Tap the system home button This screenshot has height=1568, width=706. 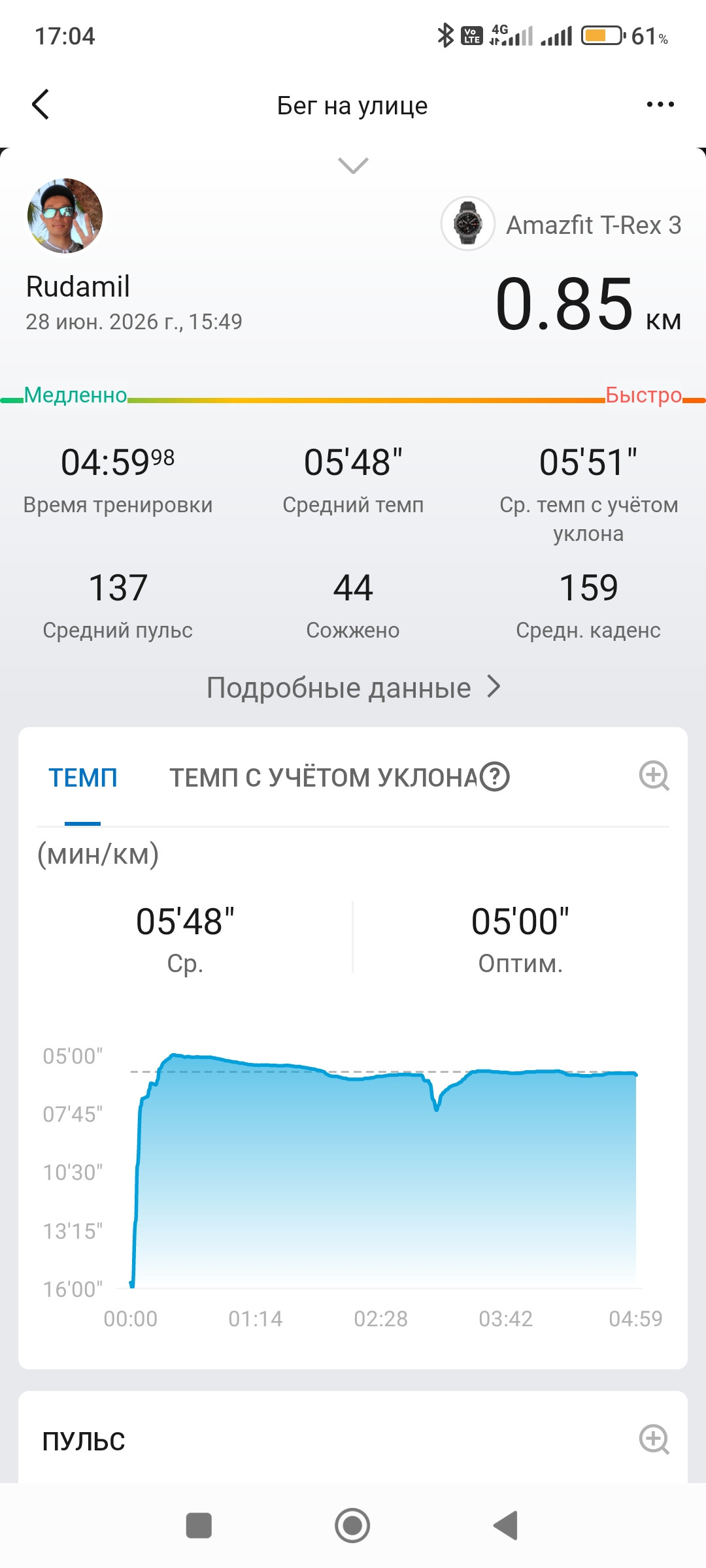[352, 1526]
